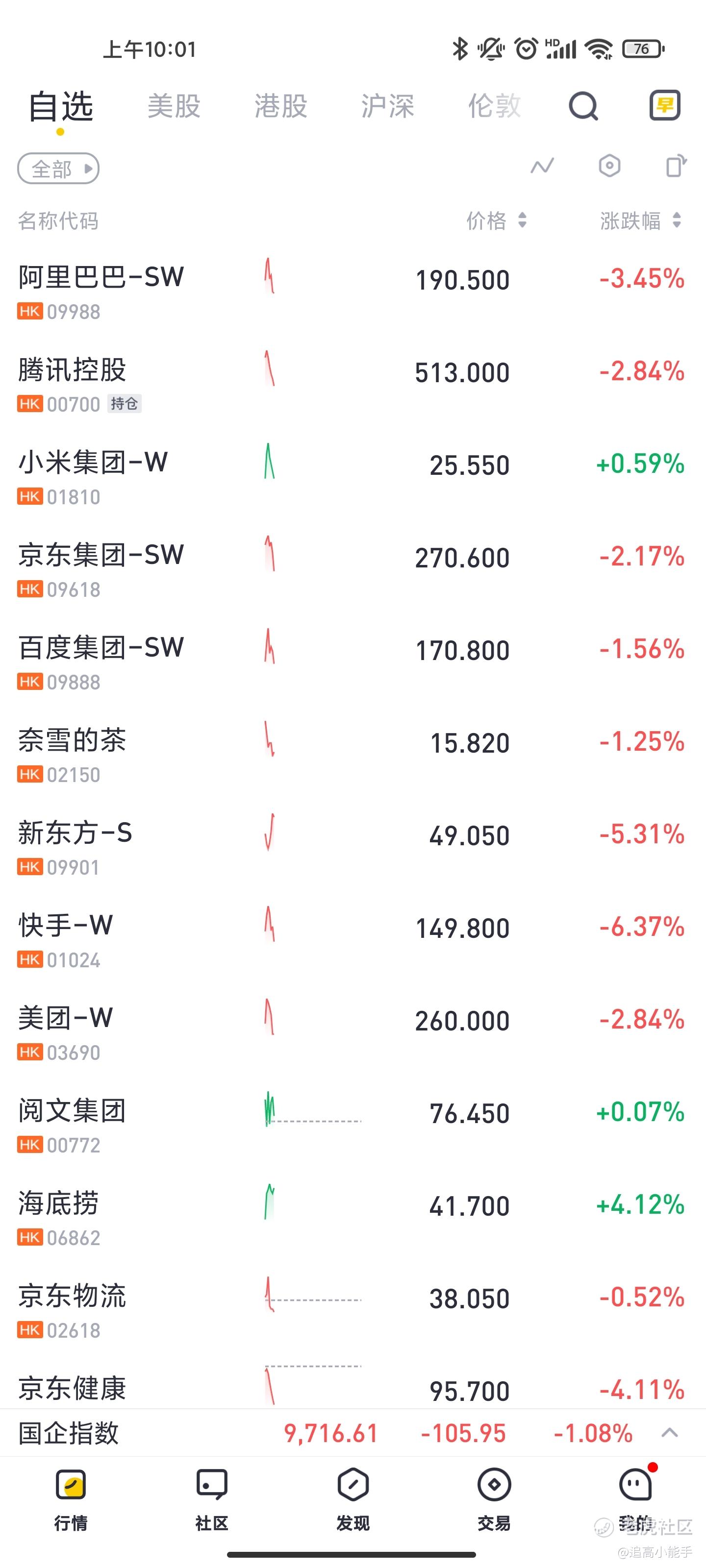Switch to the 沪深 tab

[387, 106]
